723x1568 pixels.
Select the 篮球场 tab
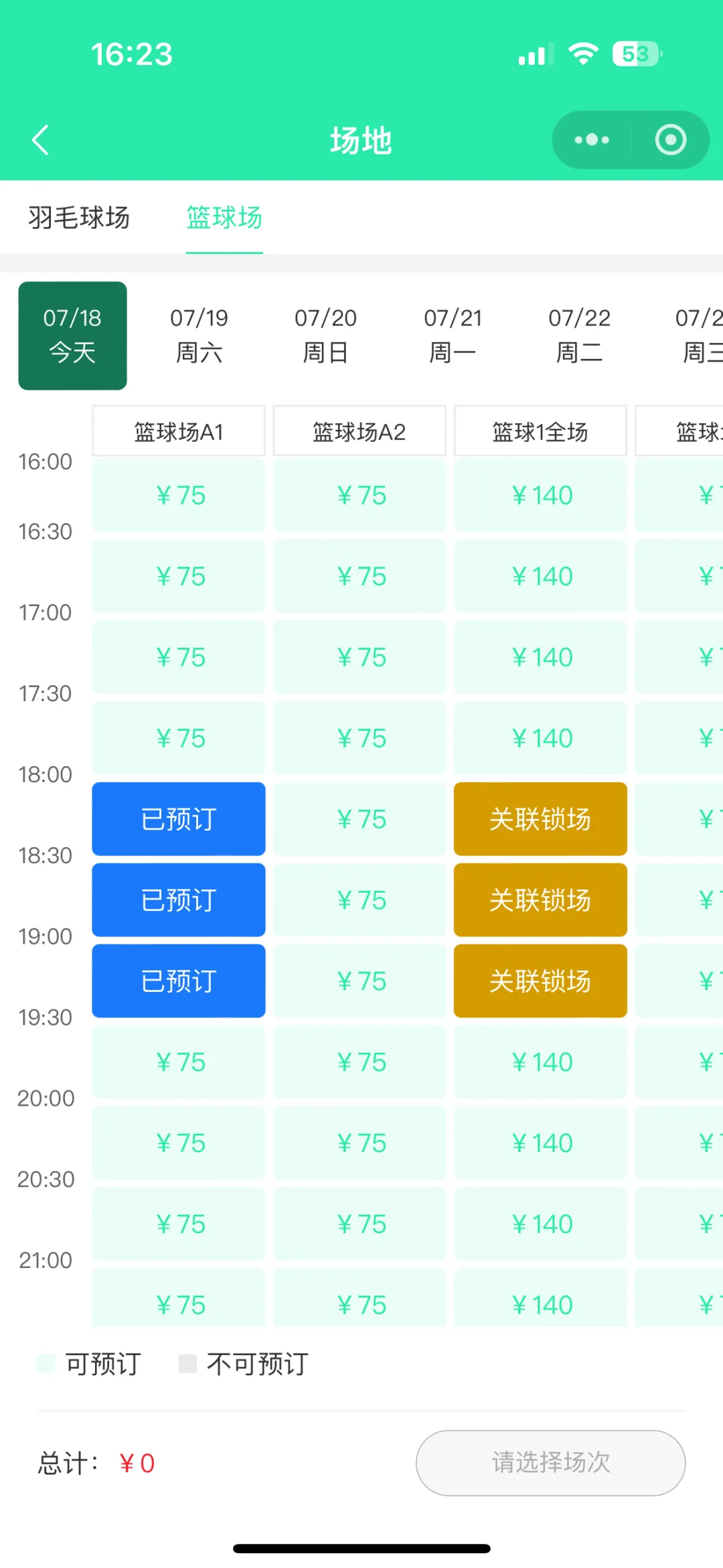[x=224, y=219]
